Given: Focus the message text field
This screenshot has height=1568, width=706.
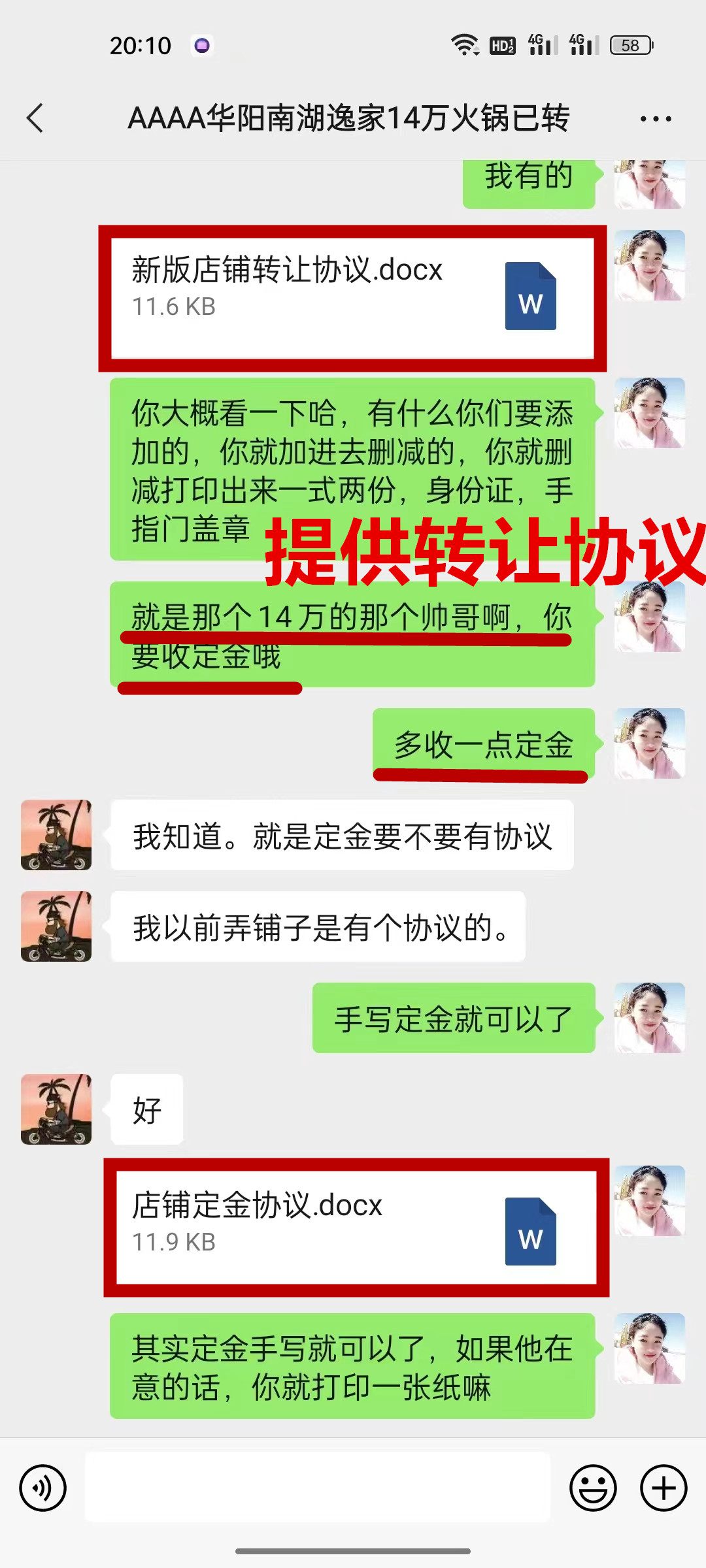Looking at the screenshot, I should click(x=318, y=1487).
